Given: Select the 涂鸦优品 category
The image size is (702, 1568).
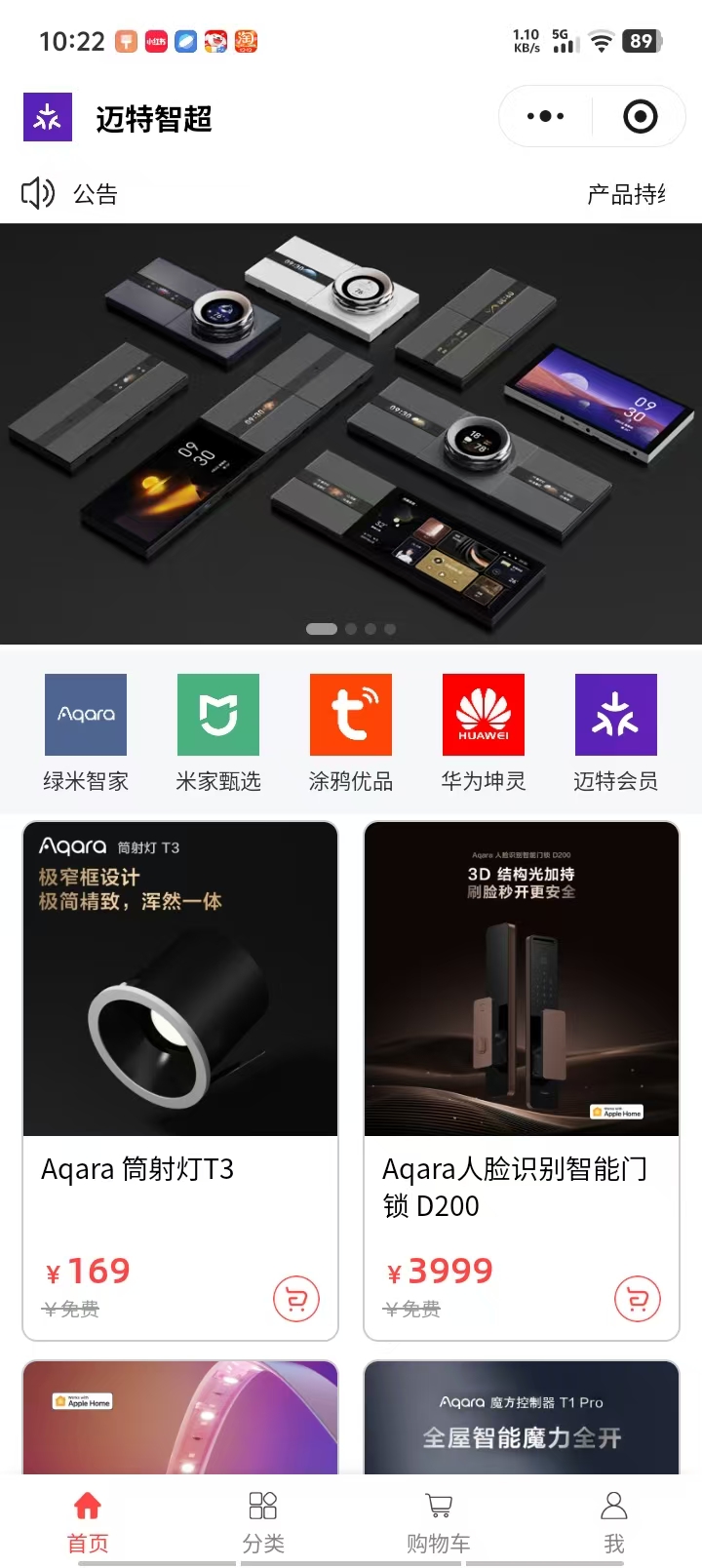Looking at the screenshot, I should pos(351,732).
